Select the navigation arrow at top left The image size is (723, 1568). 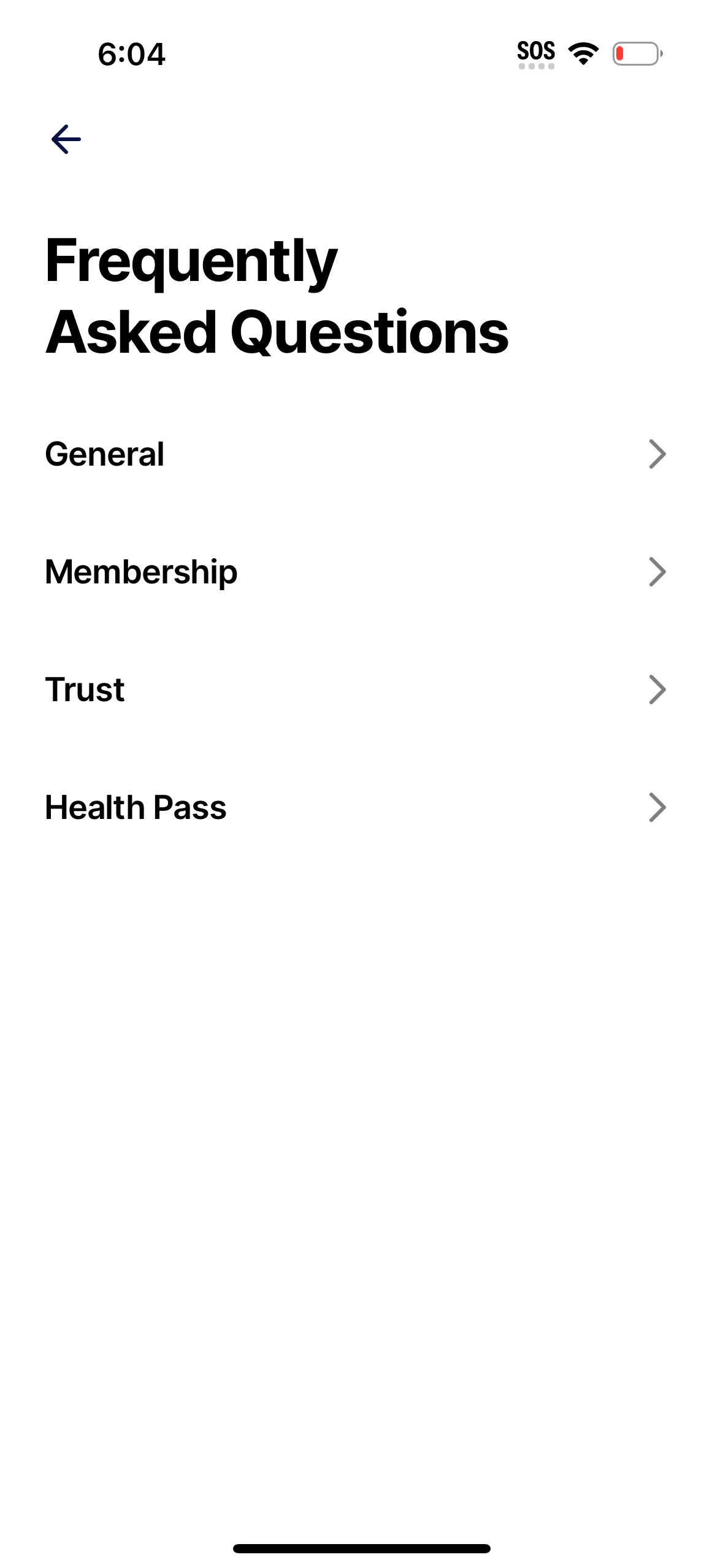(64, 140)
